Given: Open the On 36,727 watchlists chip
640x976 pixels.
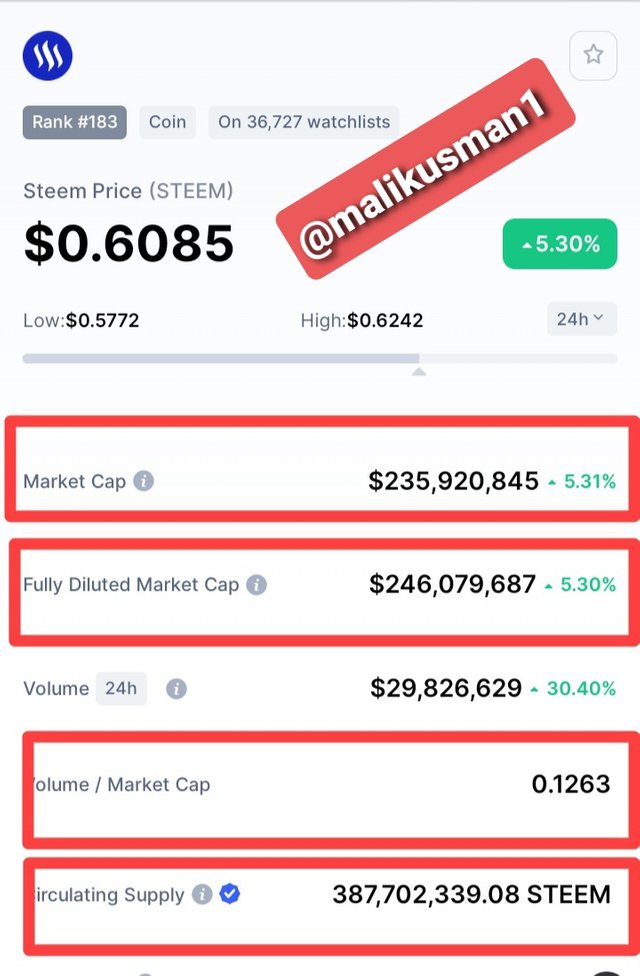Looking at the screenshot, I should pyautogui.click(x=304, y=122).
